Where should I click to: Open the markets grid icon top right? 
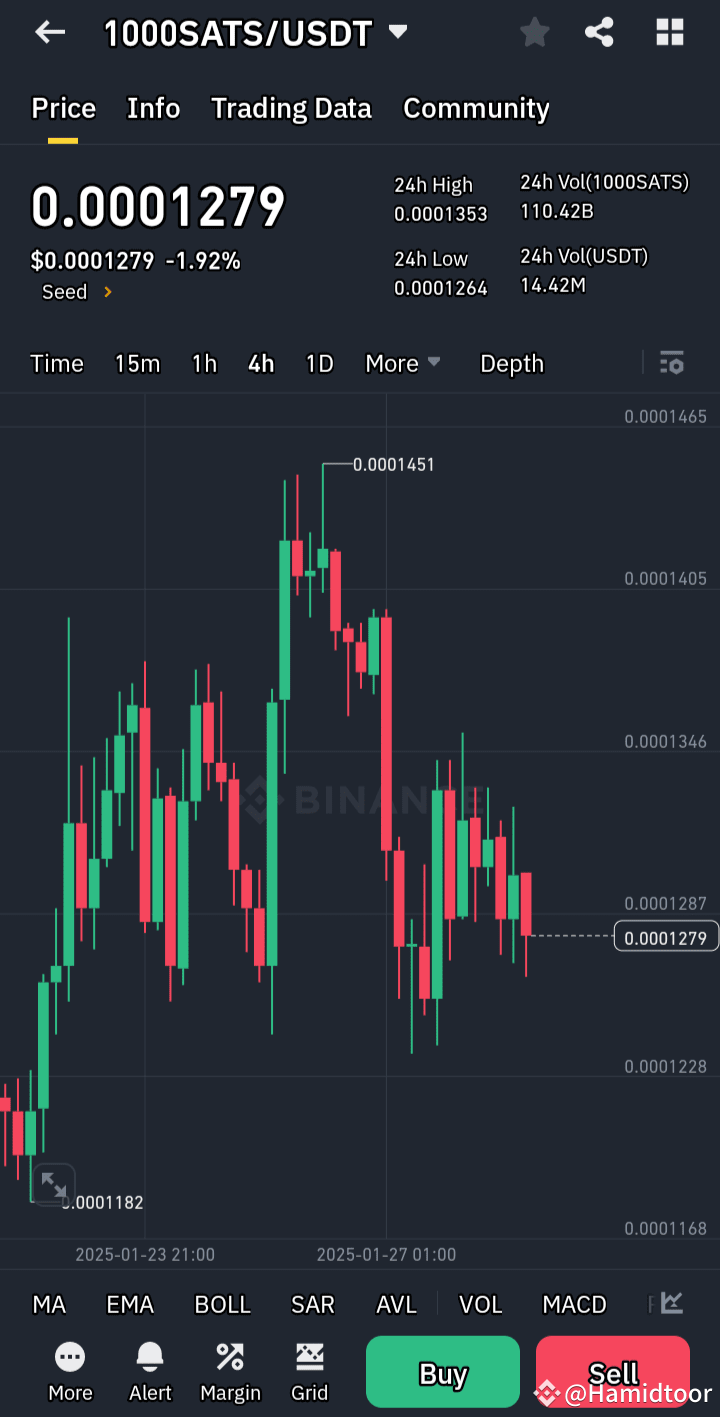669,32
